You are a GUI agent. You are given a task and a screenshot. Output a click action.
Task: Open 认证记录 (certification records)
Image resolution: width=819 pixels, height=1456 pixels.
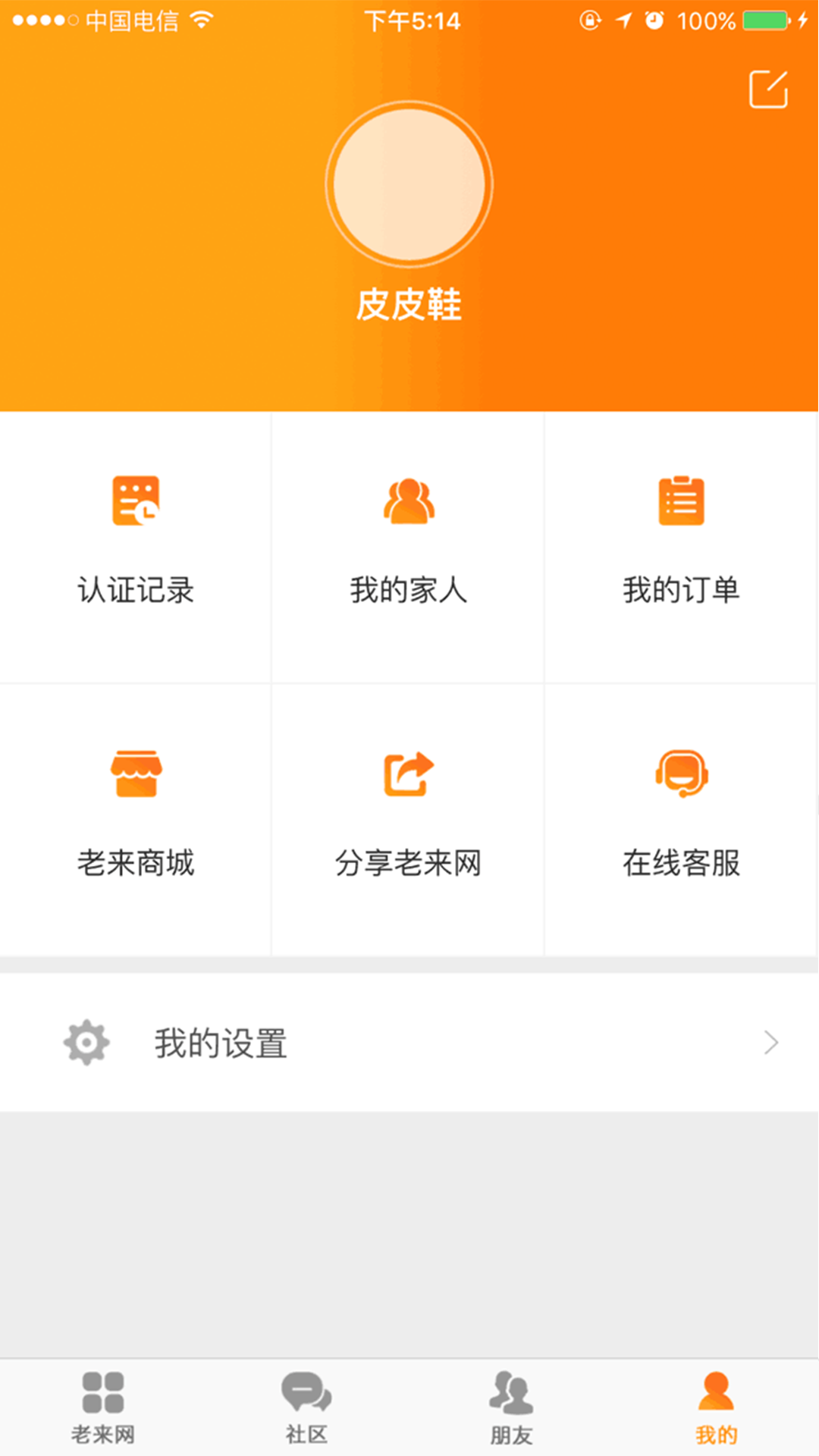[136, 546]
